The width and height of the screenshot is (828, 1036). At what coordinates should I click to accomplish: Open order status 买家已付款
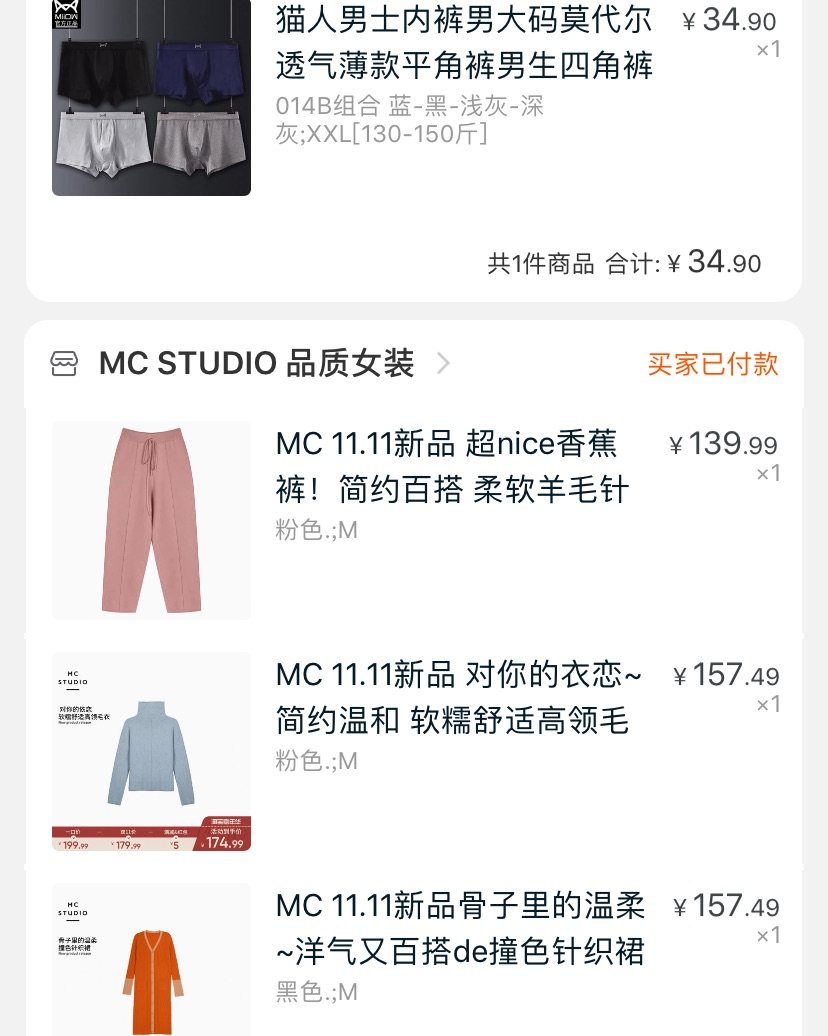(713, 366)
